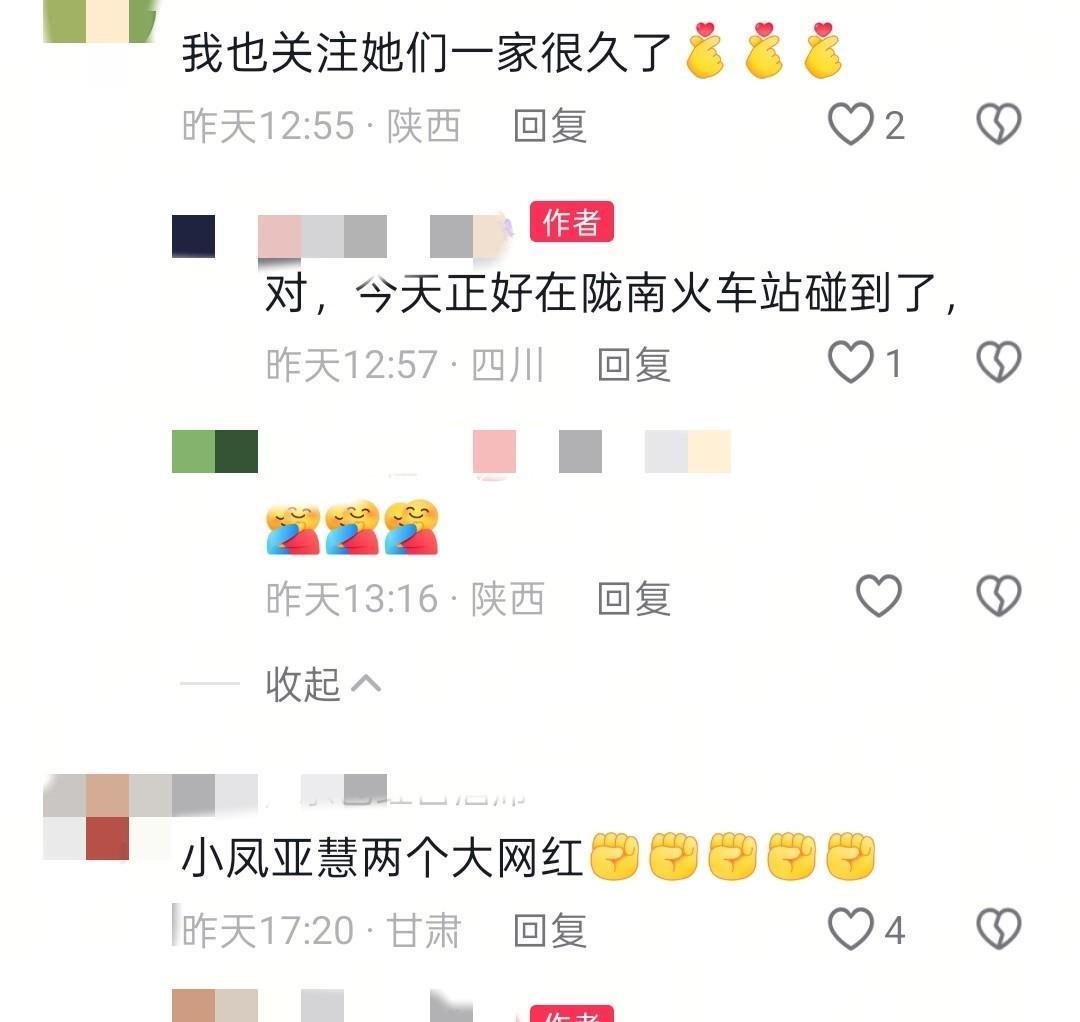Like the 小凤亚慧两个大网红 comment
Screen dimensions: 1080x1022
(x=851, y=928)
